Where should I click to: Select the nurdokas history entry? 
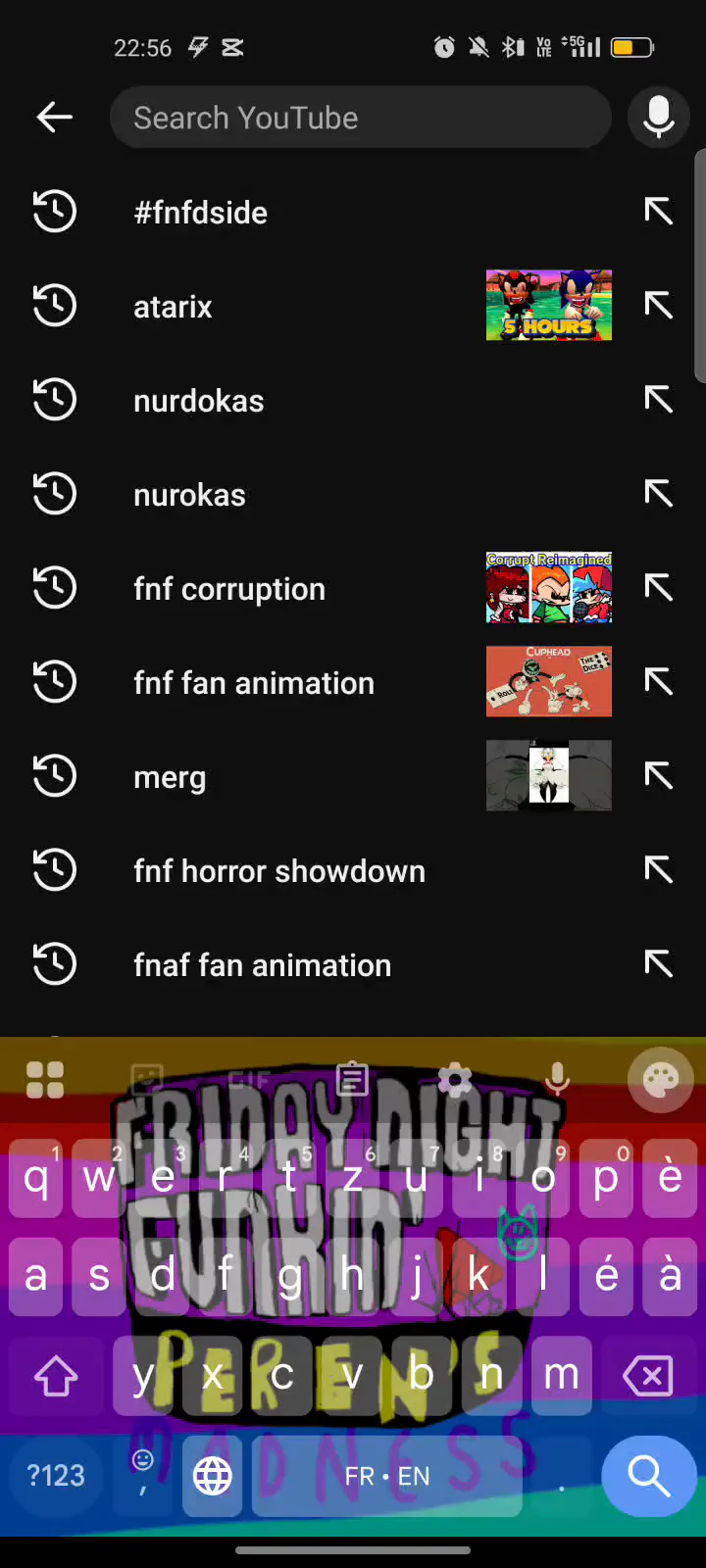199,401
